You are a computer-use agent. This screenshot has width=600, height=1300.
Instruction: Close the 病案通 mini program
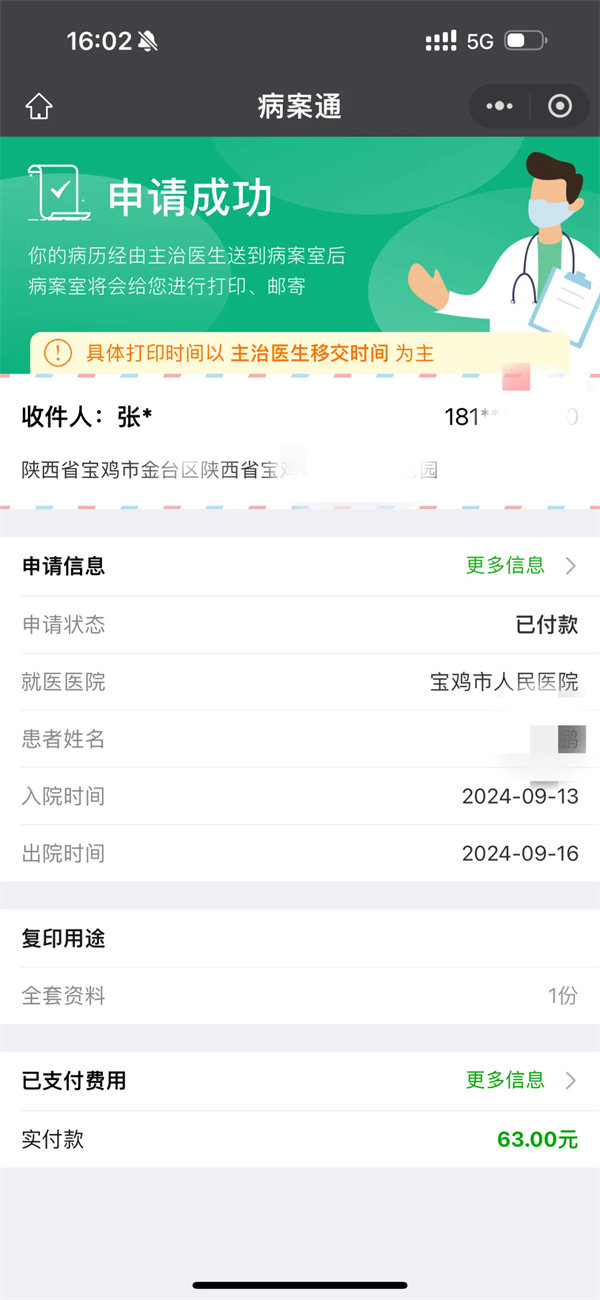[560, 106]
